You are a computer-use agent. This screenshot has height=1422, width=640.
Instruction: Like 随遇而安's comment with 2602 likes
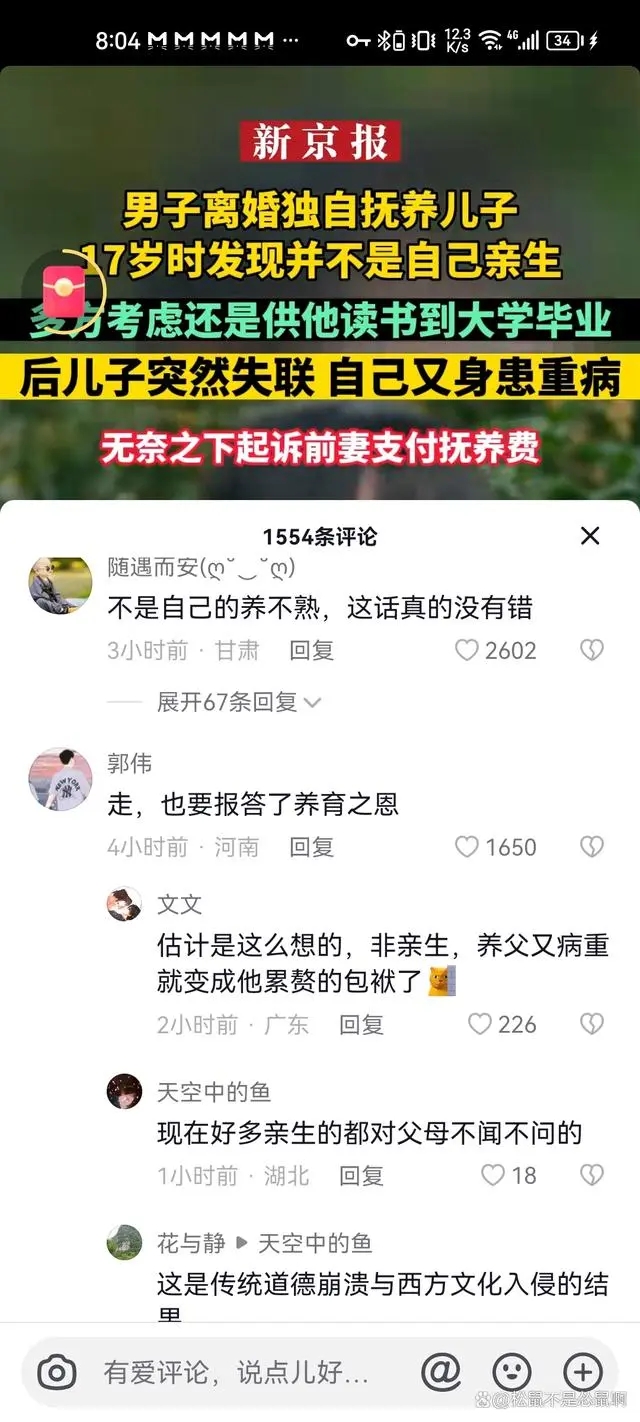tap(496, 650)
